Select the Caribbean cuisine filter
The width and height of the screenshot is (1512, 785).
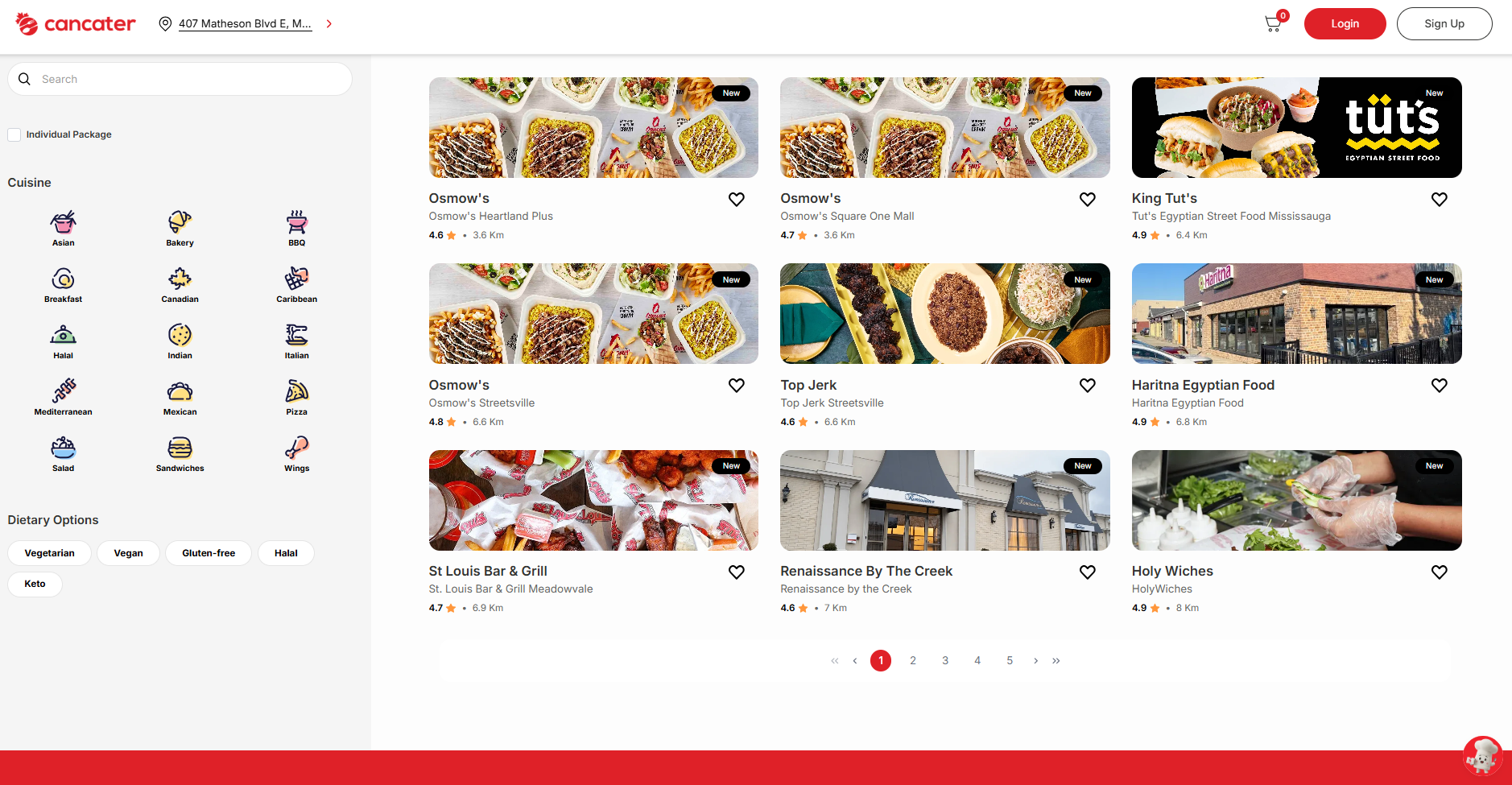[296, 284]
